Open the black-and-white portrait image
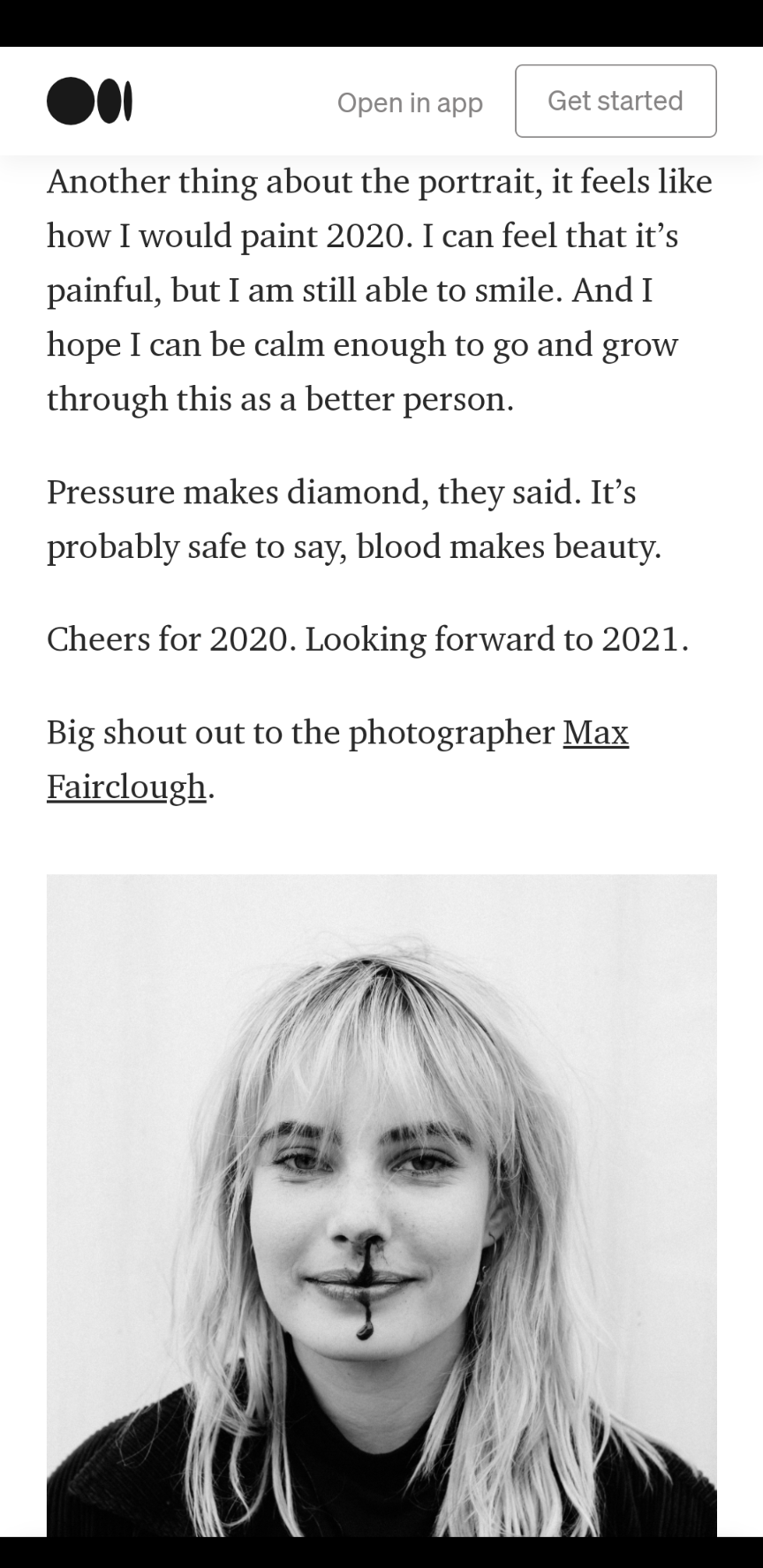 click(x=381, y=1201)
